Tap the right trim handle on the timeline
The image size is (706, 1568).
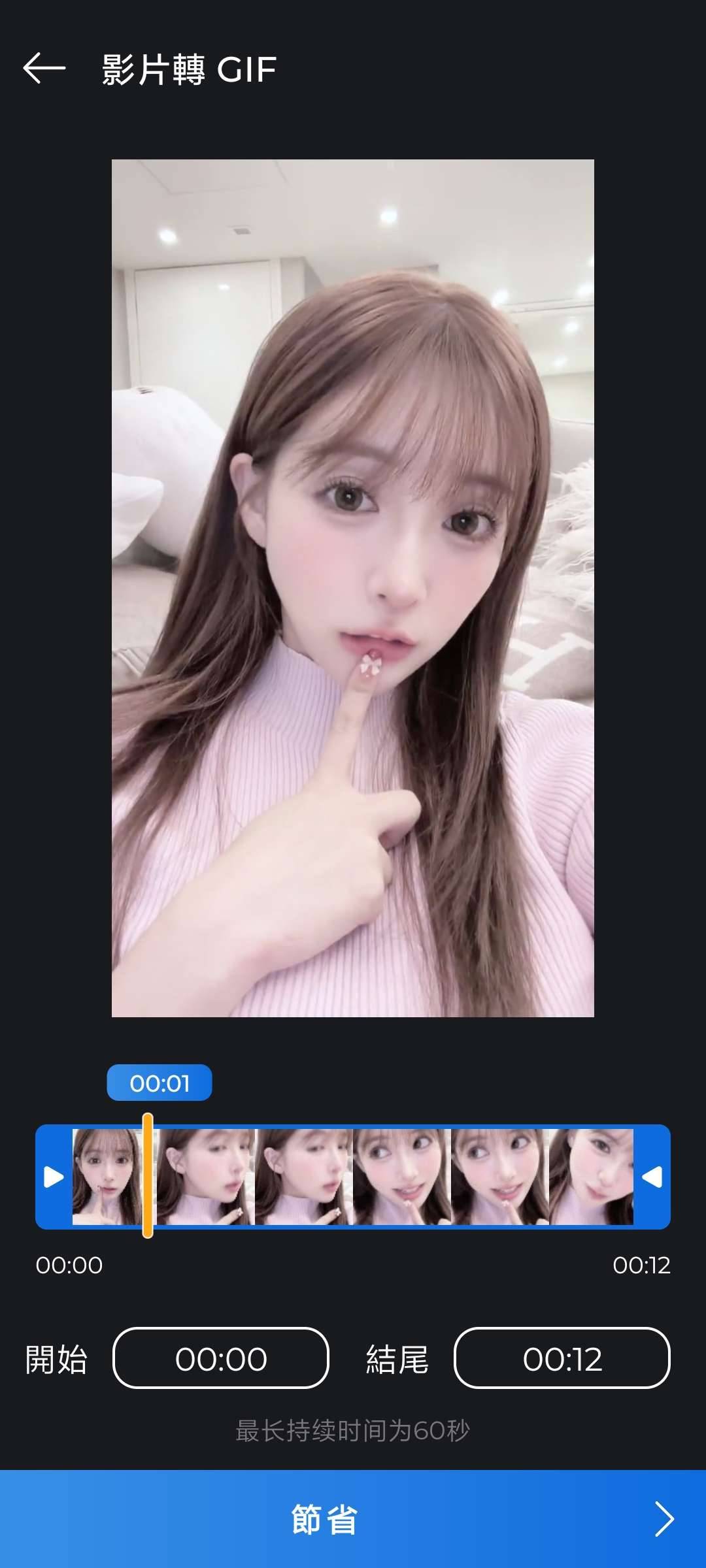pyautogui.click(x=652, y=1177)
